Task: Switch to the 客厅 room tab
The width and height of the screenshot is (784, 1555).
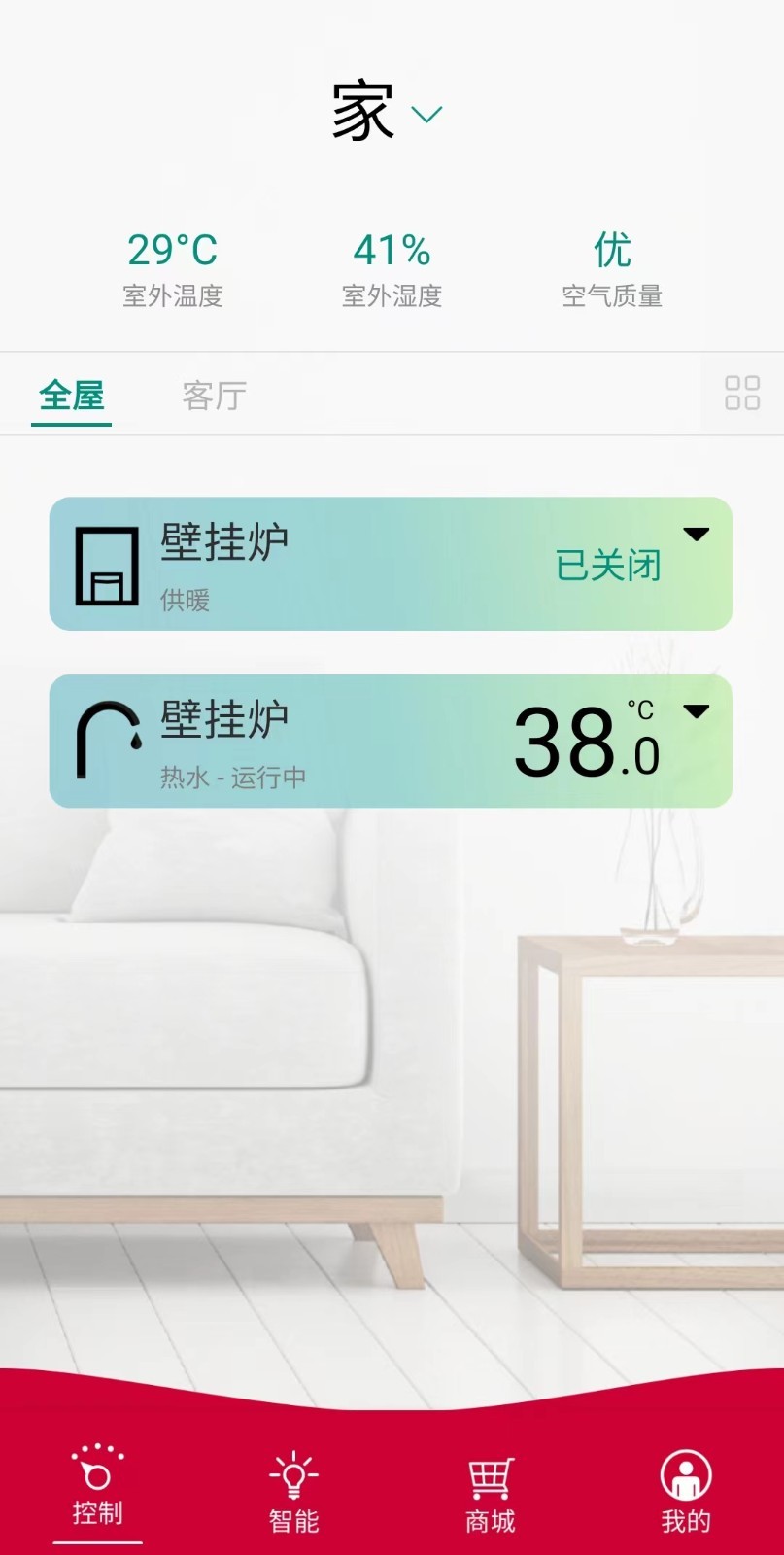Action: (x=214, y=396)
